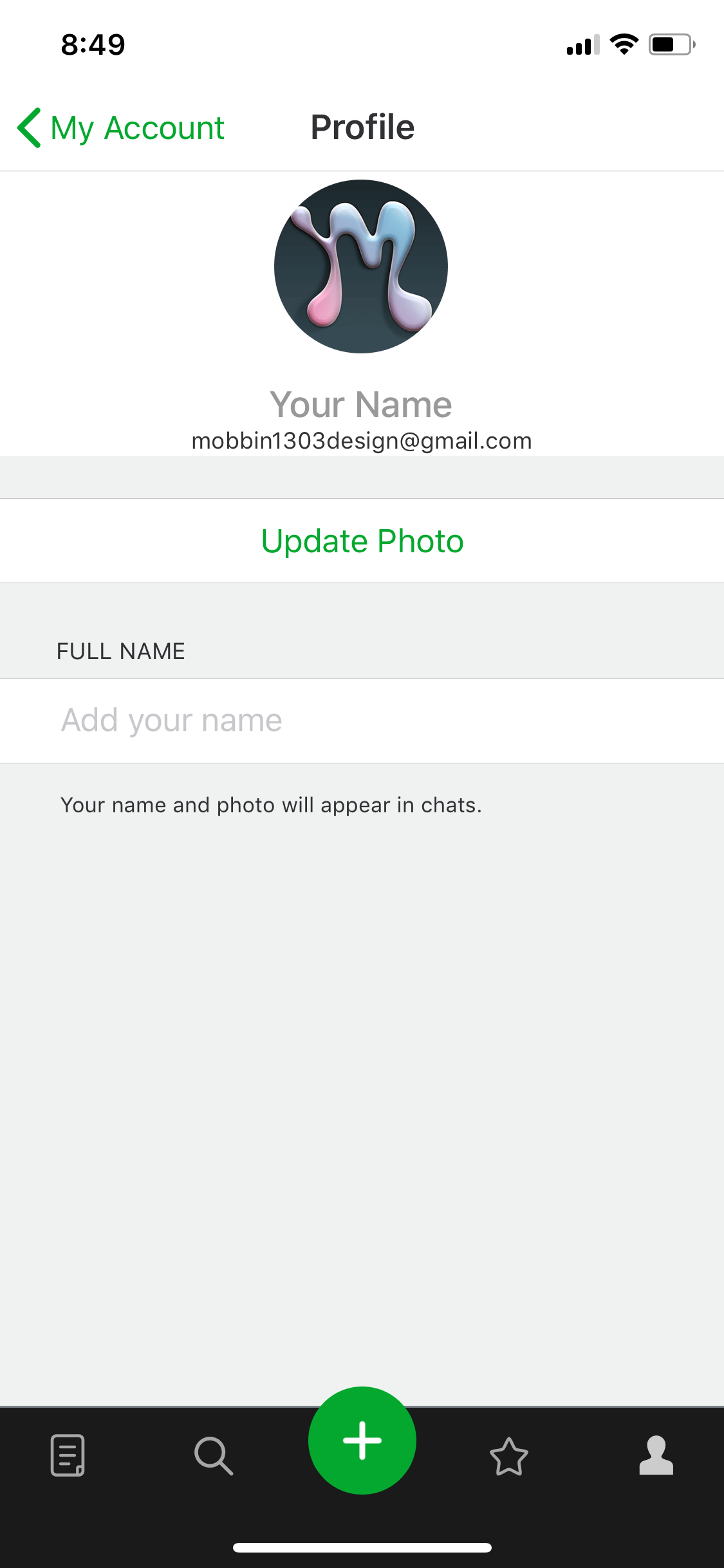Tap the Add your name field
This screenshot has width=724, height=1568.
[x=362, y=720]
